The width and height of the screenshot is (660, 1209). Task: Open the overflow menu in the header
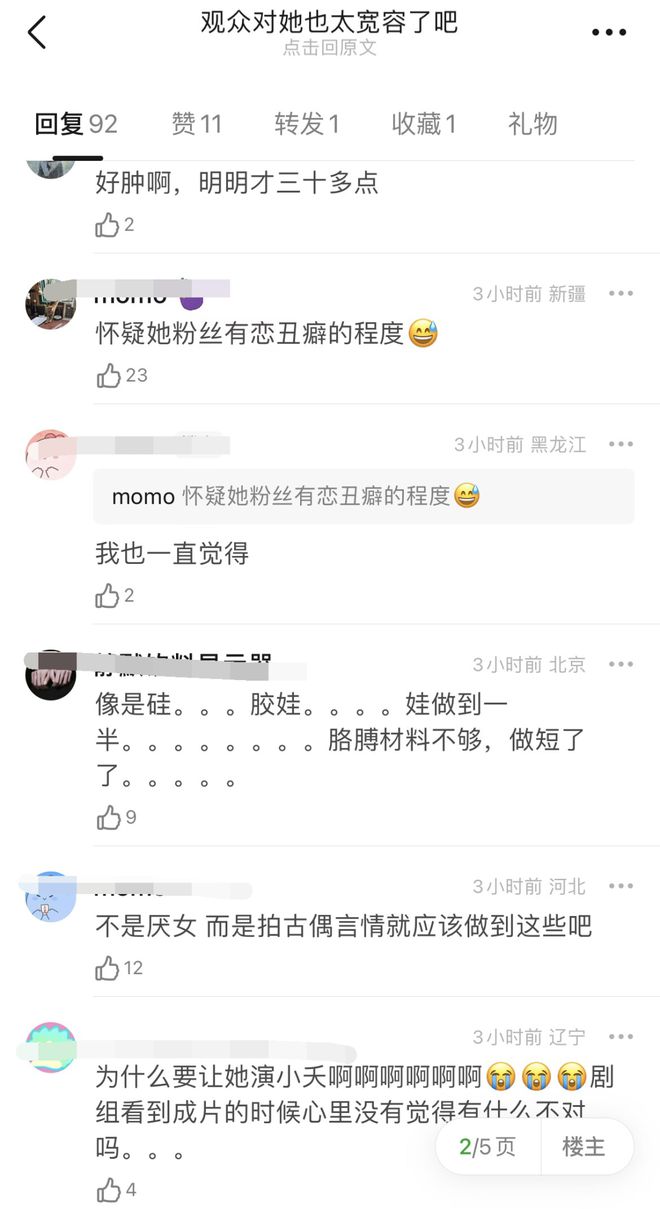[608, 33]
